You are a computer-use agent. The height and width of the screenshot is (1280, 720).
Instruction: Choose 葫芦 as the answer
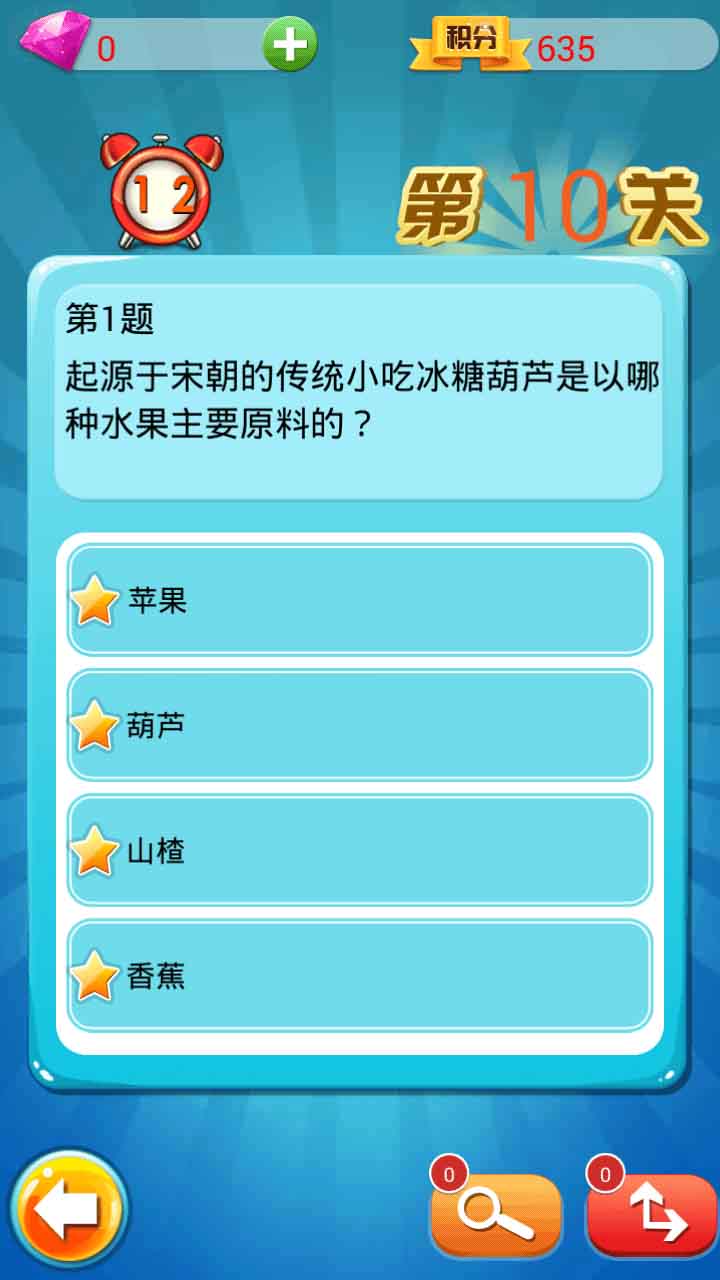(359, 725)
